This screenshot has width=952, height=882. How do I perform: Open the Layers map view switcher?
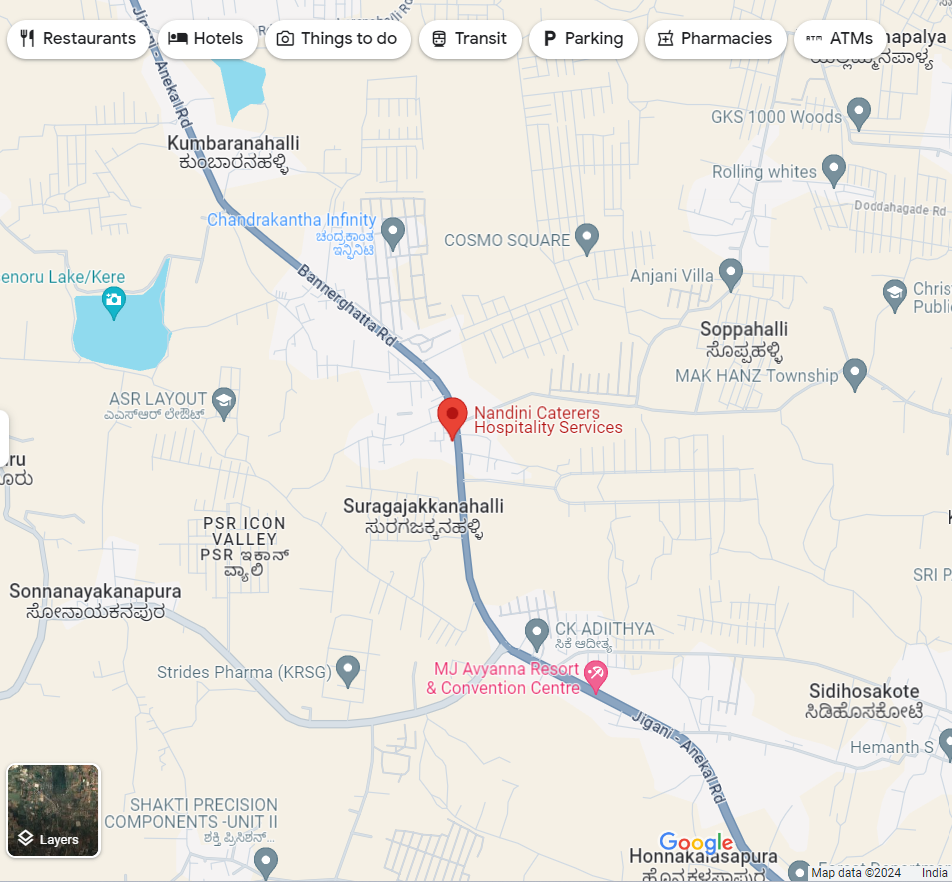coord(54,811)
